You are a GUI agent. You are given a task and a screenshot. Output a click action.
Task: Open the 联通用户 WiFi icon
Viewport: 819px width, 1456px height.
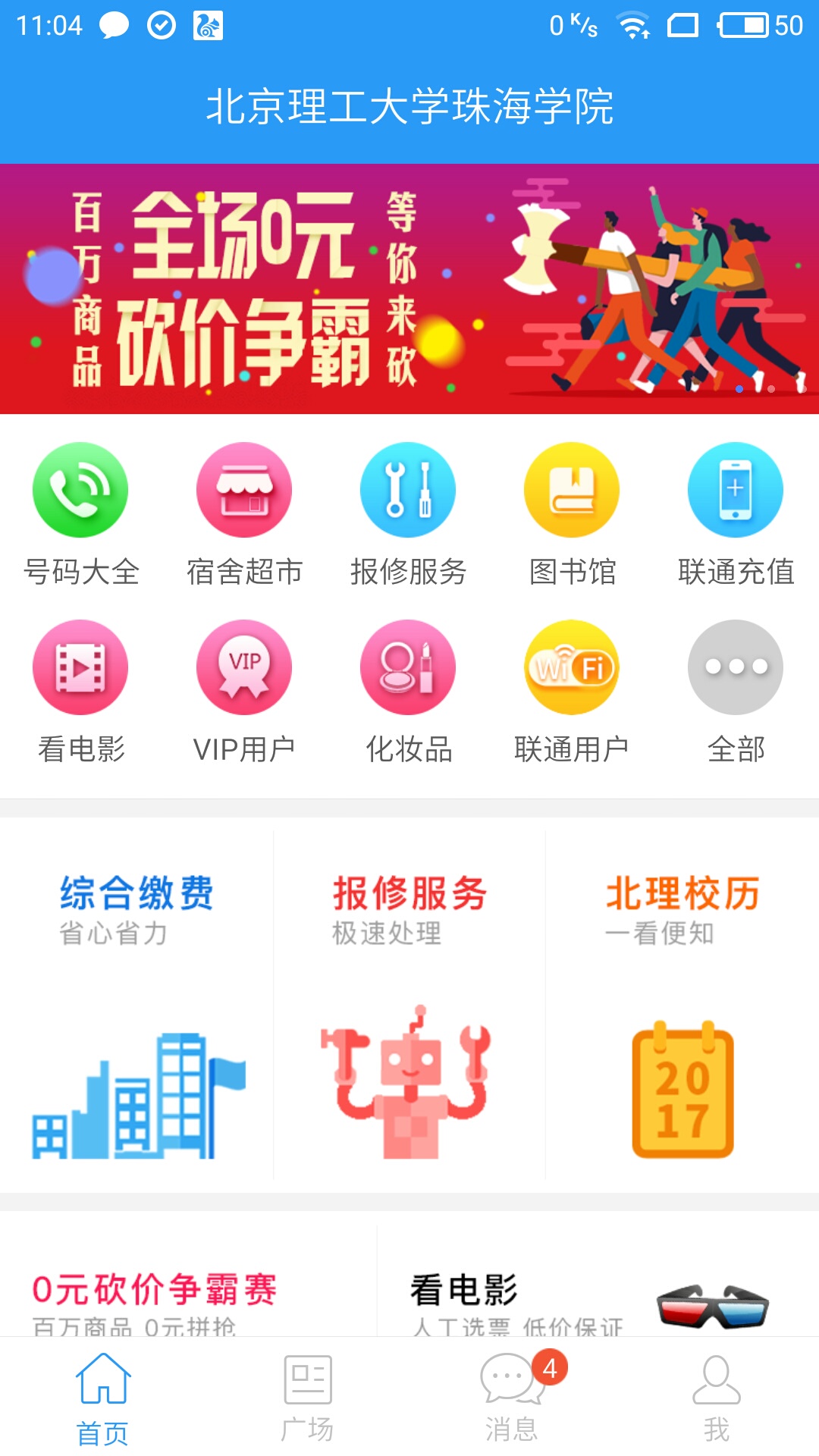tap(572, 667)
